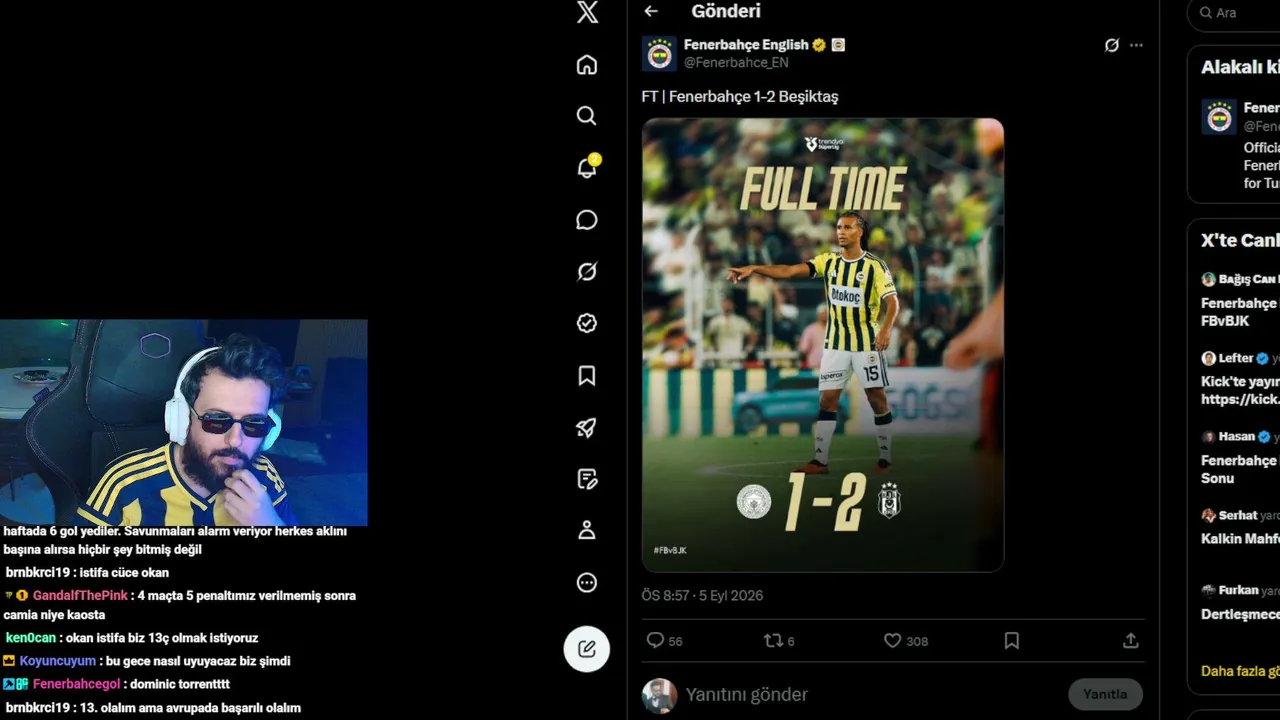Screen dimensions: 1280x720
Task: Open the X home feed
Action: pyautogui.click(x=587, y=65)
